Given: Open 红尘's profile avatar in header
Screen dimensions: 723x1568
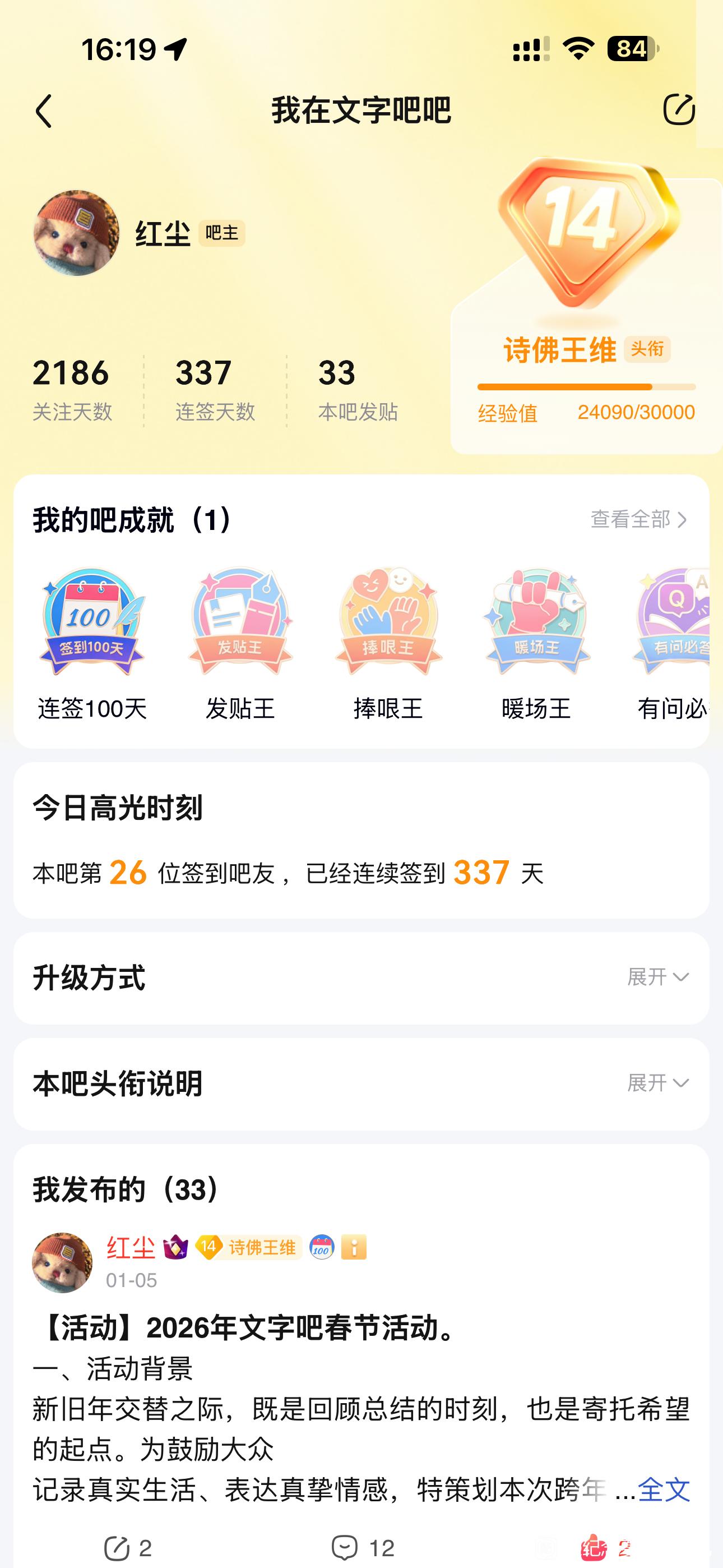Looking at the screenshot, I should (76, 233).
